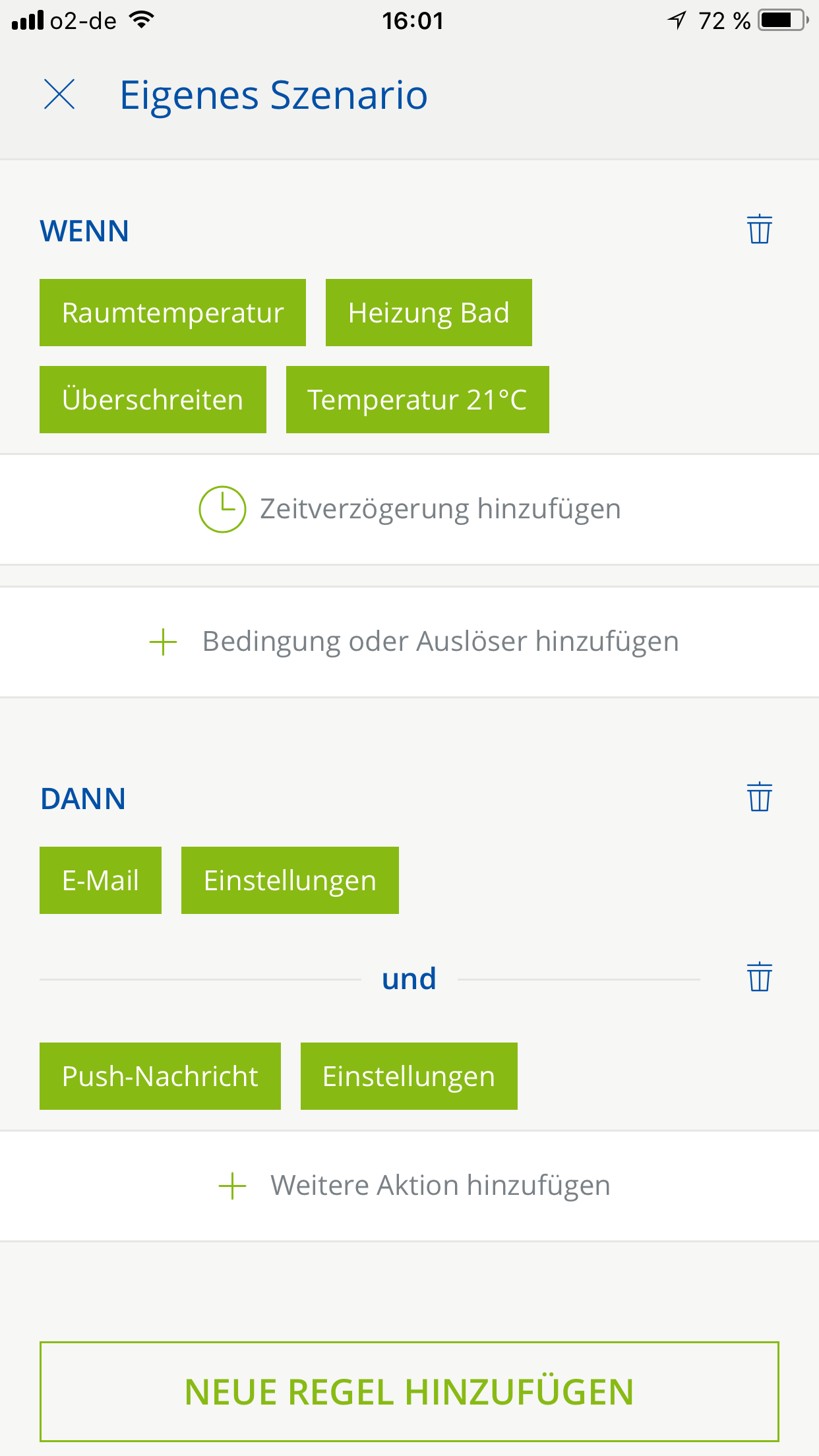Close the Eigenes Szenario screen
The width and height of the screenshot is (819, 1456).
pos(59,94)
